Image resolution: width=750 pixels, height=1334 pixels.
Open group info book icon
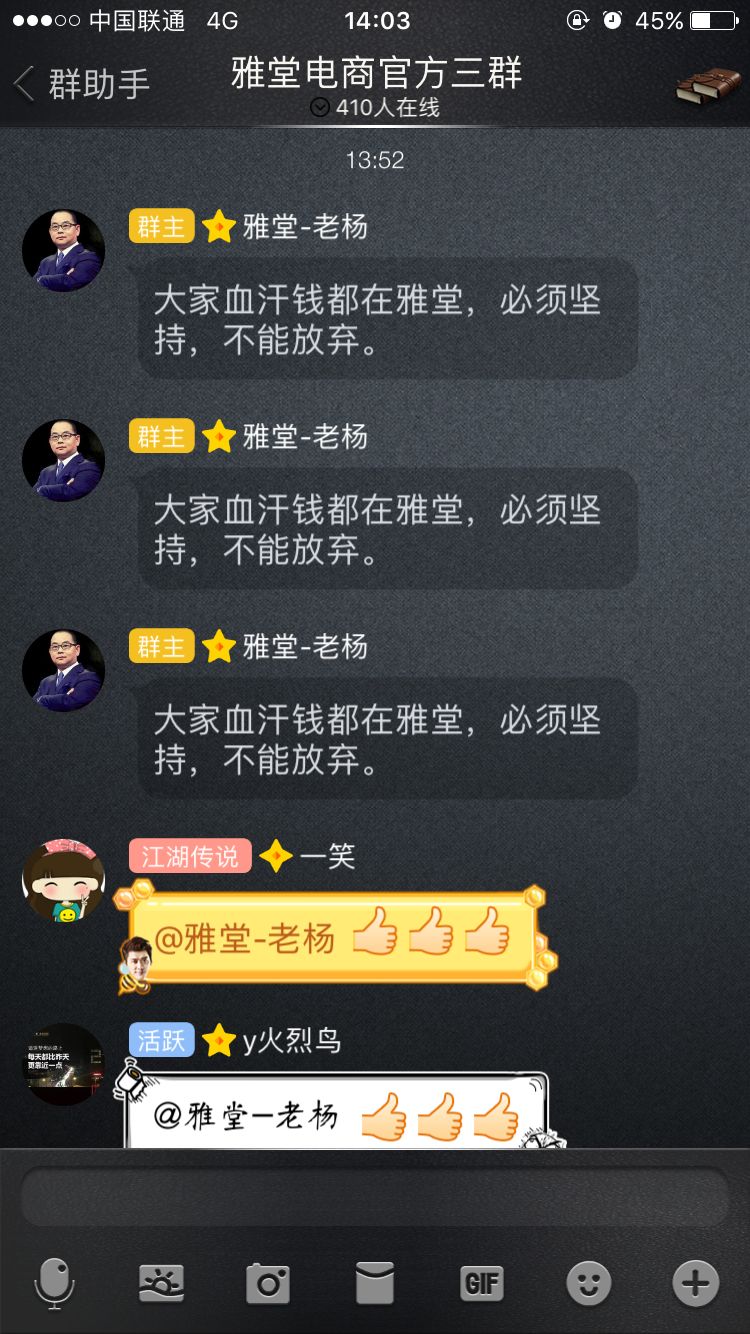708,86
